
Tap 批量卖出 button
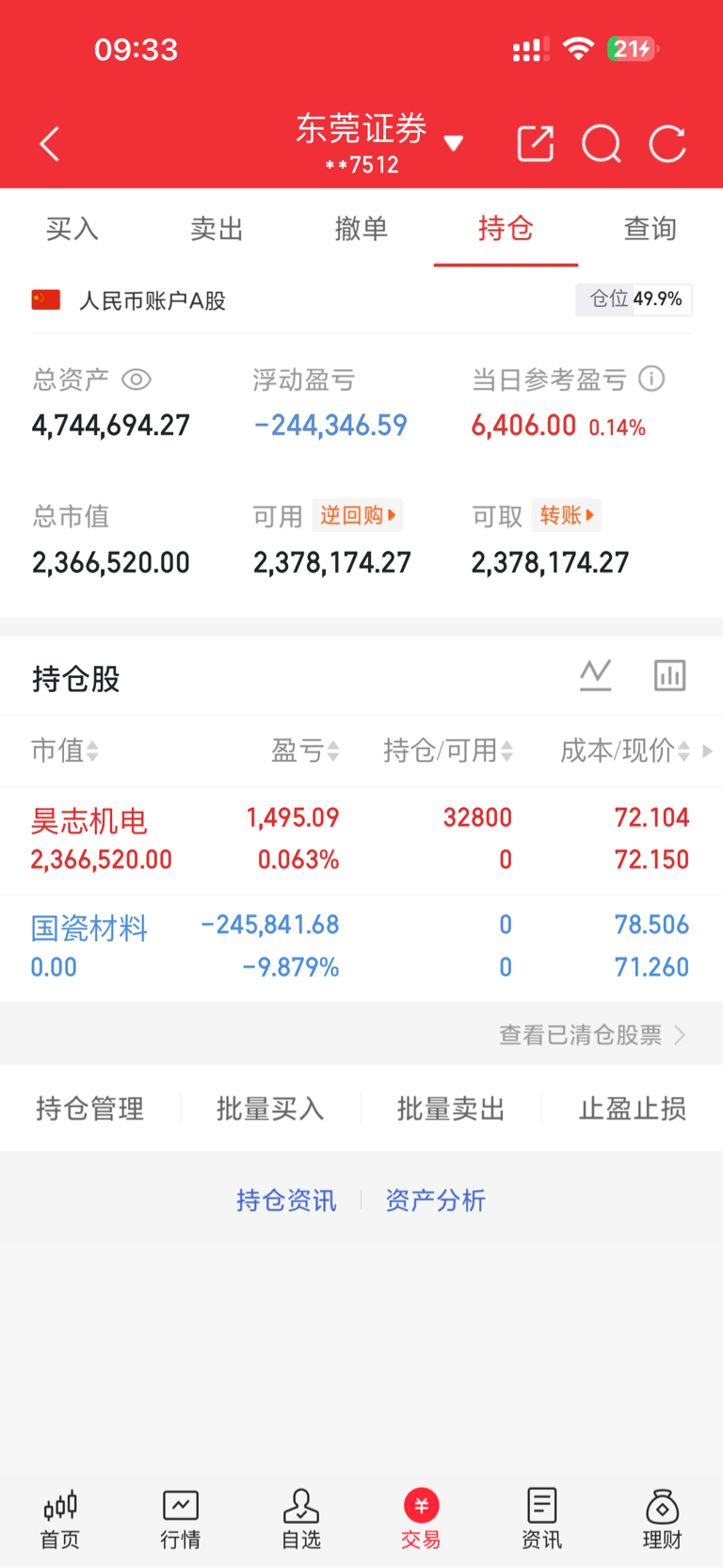point(451,1108)
